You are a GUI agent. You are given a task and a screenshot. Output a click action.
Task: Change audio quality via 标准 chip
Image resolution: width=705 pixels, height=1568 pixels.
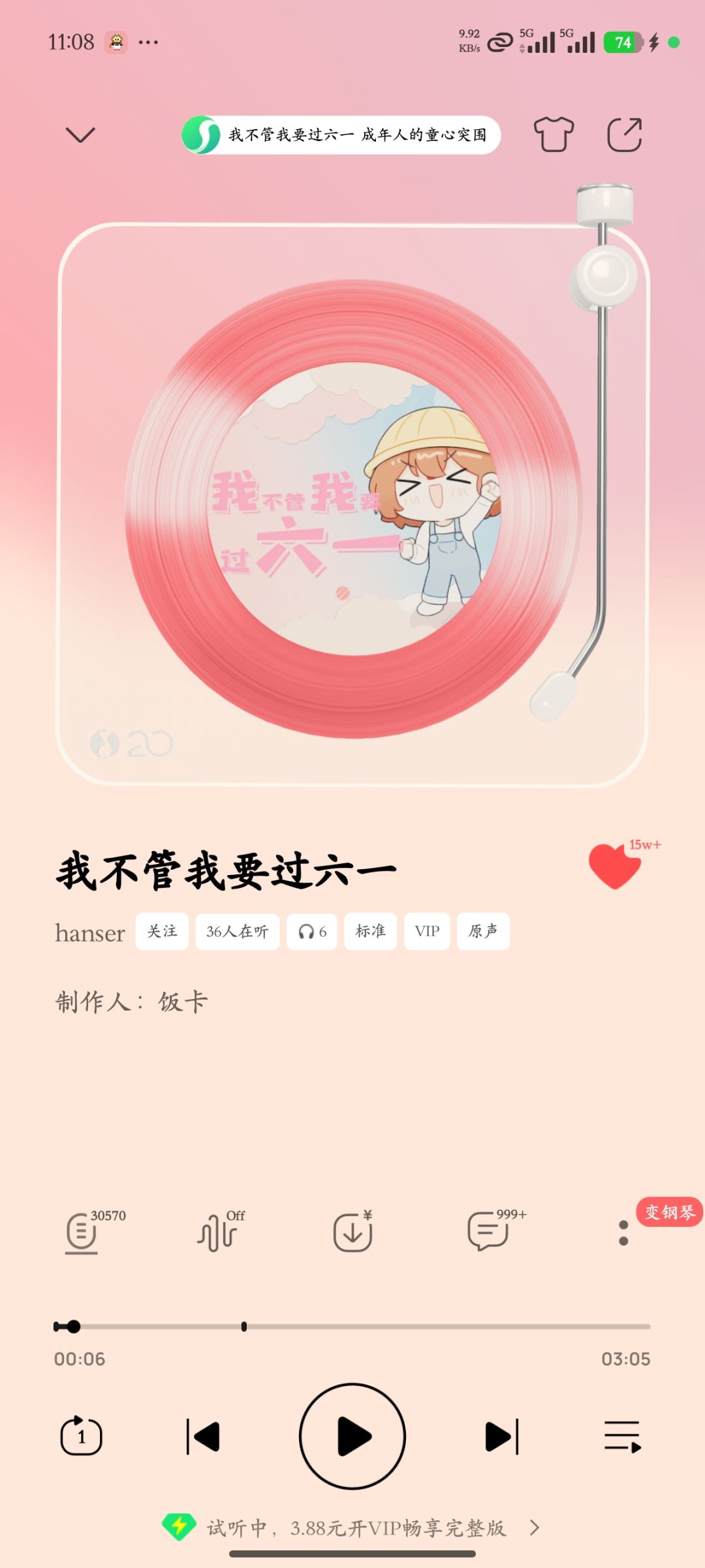(x=371, y=931)
